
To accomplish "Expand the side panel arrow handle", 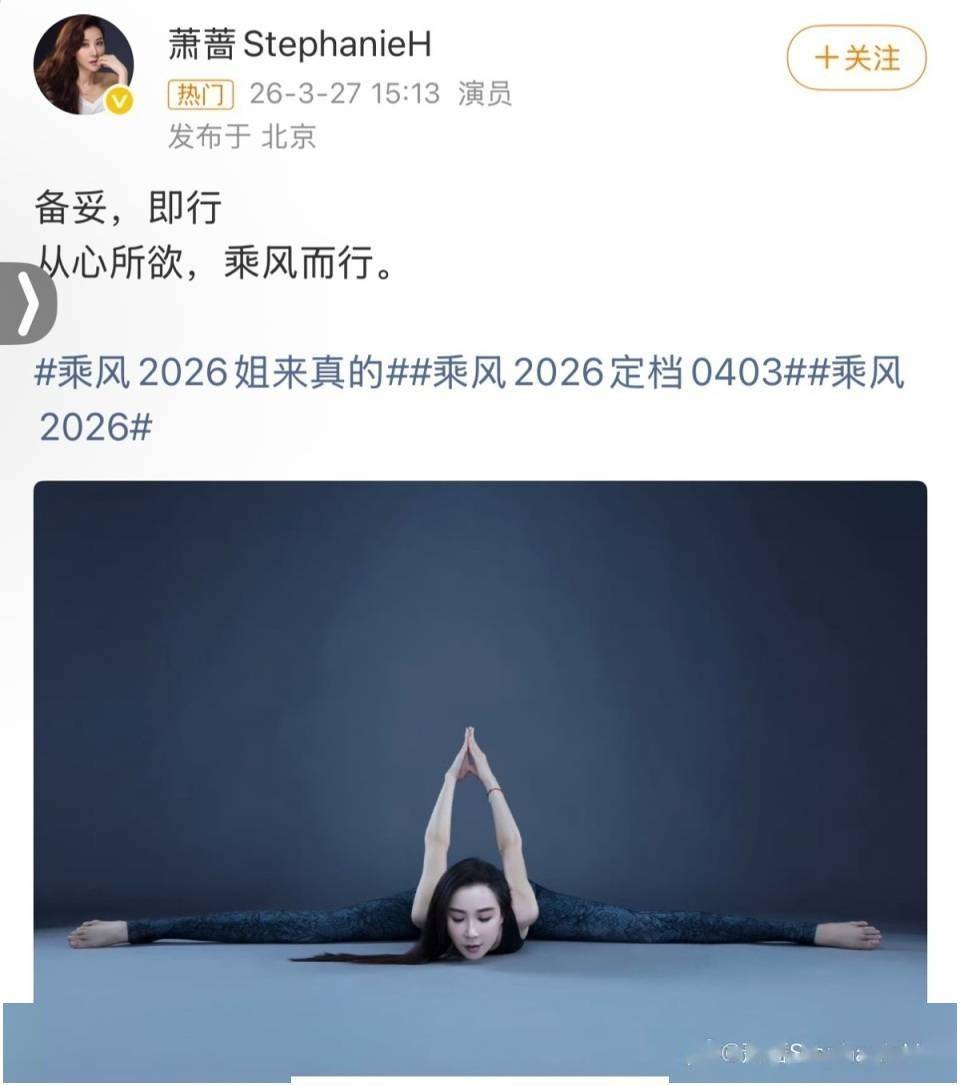I will (26, 303).
